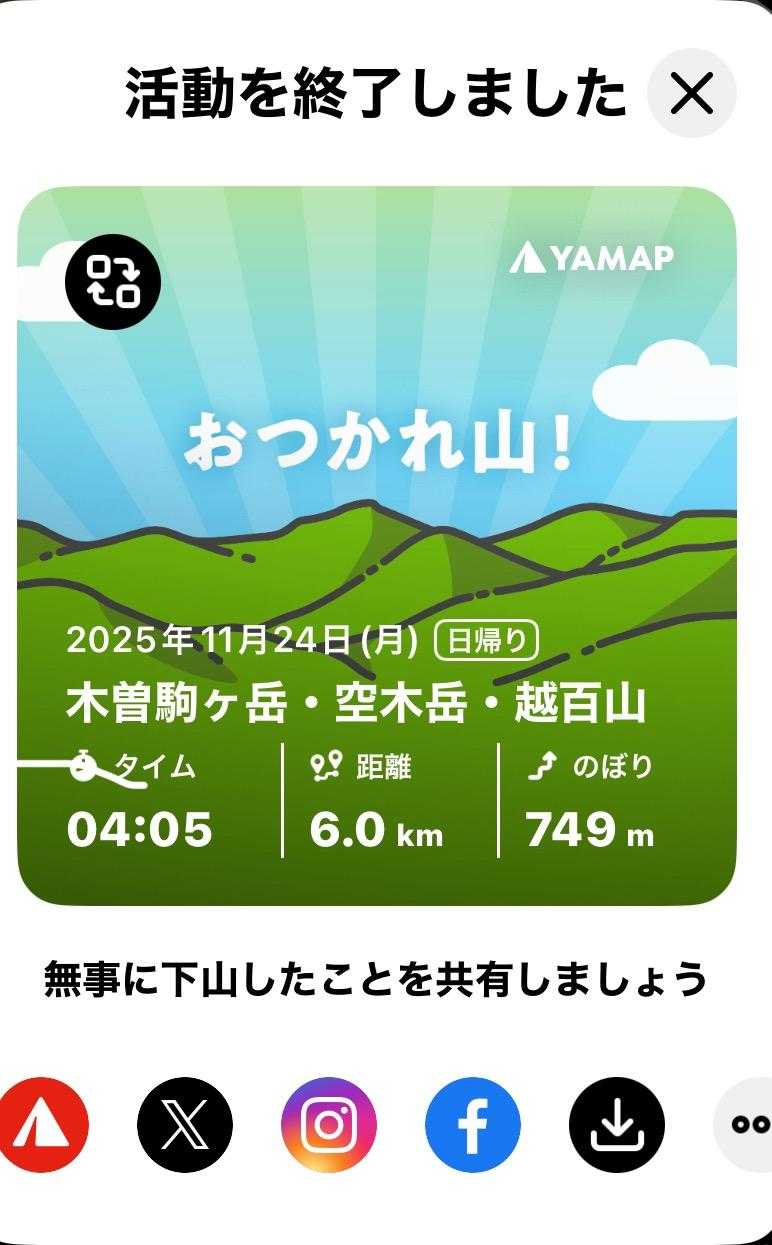Share the activity to YAMAP
The height and width of the screenshot is (1245, 772).
(x=42, y=1124)
